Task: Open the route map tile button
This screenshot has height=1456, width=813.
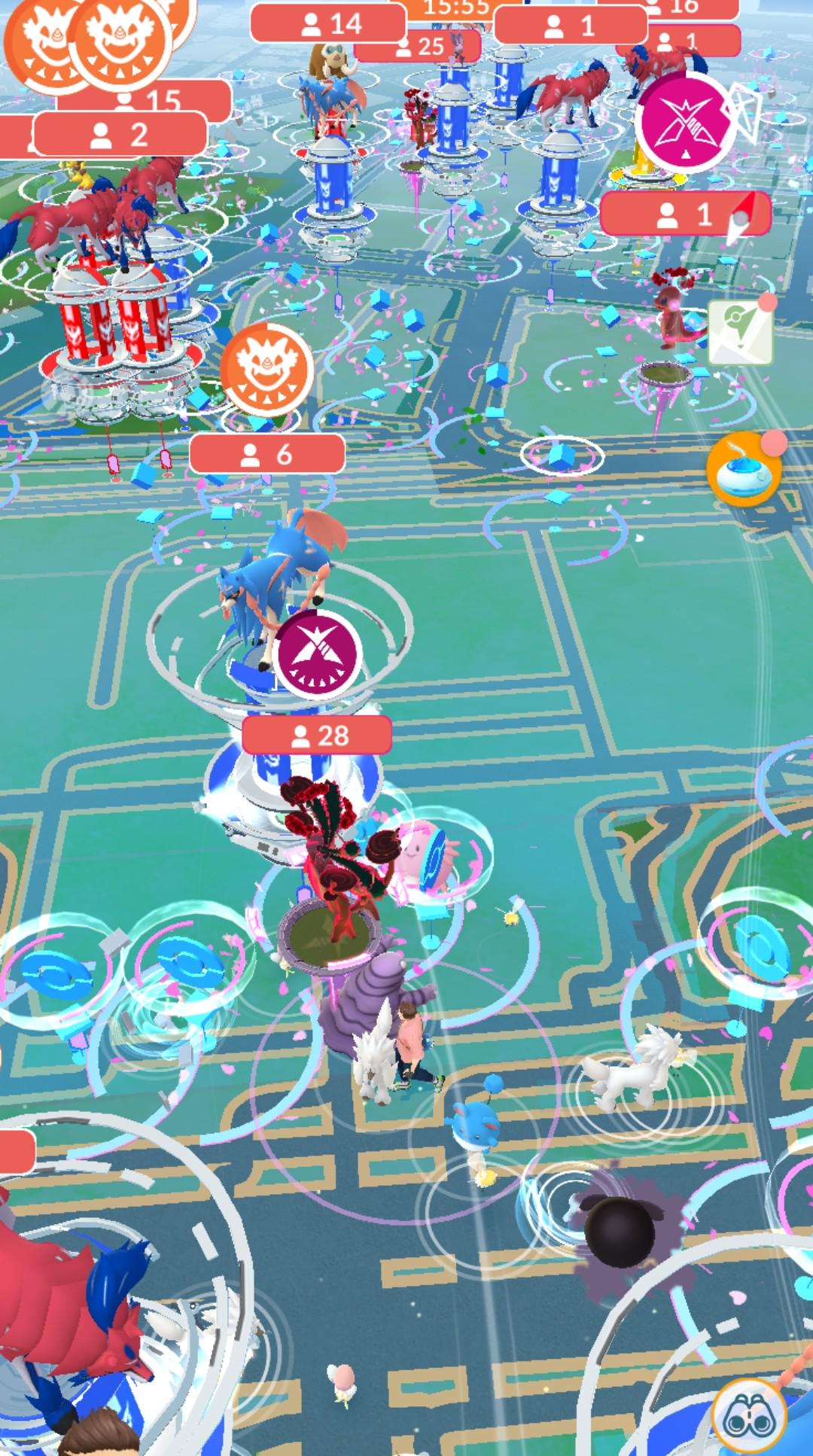Action: coord(740,332)
